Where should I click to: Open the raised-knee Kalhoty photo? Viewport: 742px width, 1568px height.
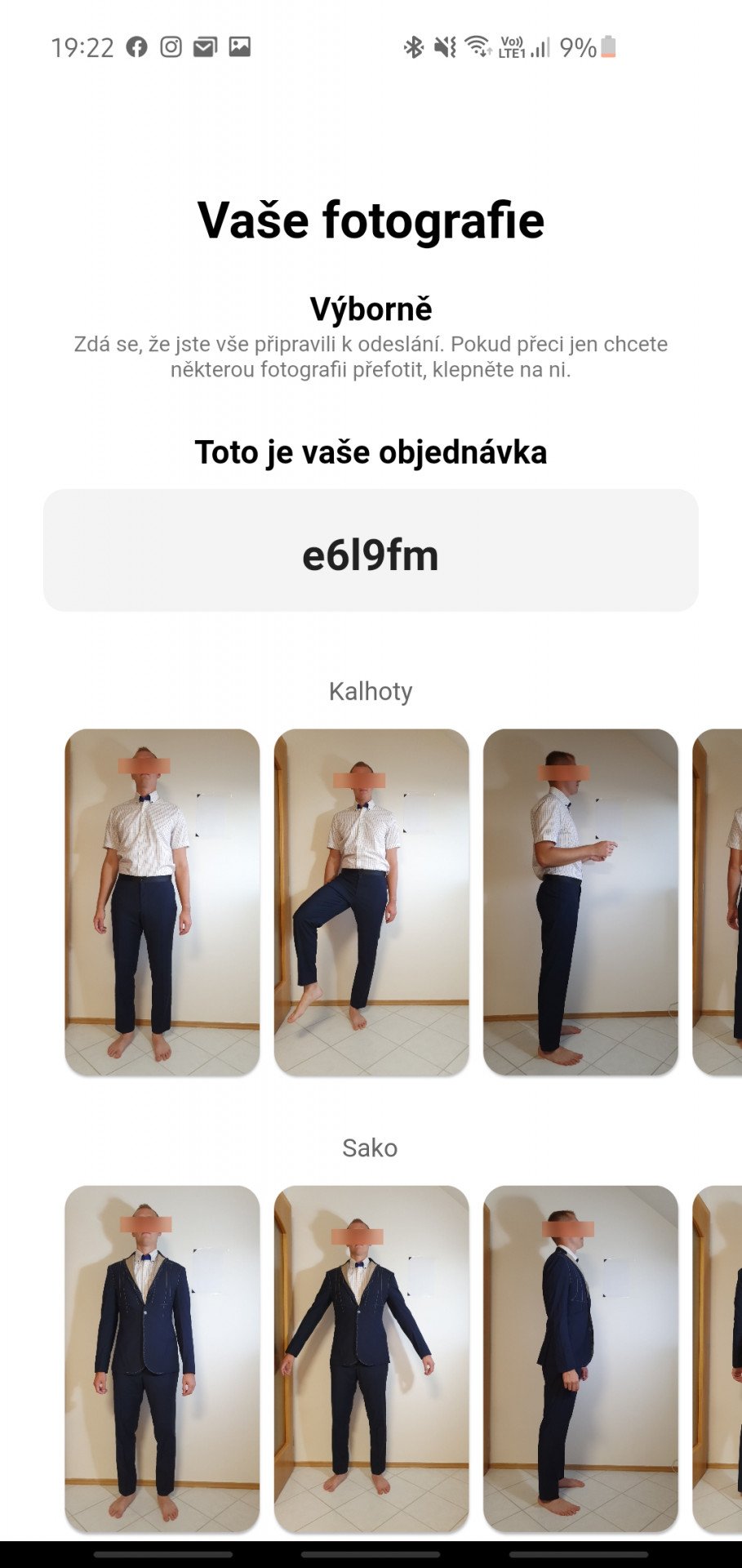coord(371,902)
